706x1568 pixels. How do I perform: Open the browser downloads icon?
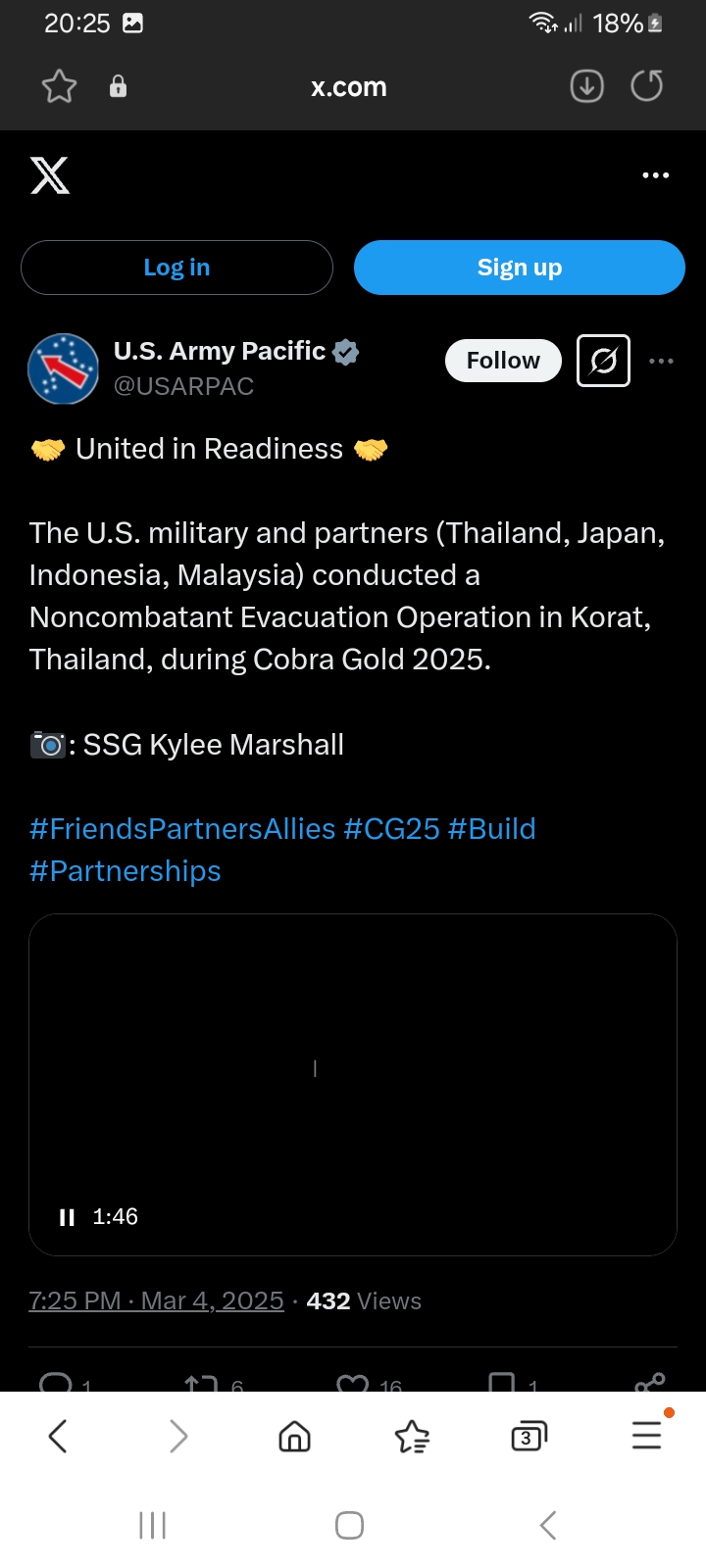[x=587, y=87]
